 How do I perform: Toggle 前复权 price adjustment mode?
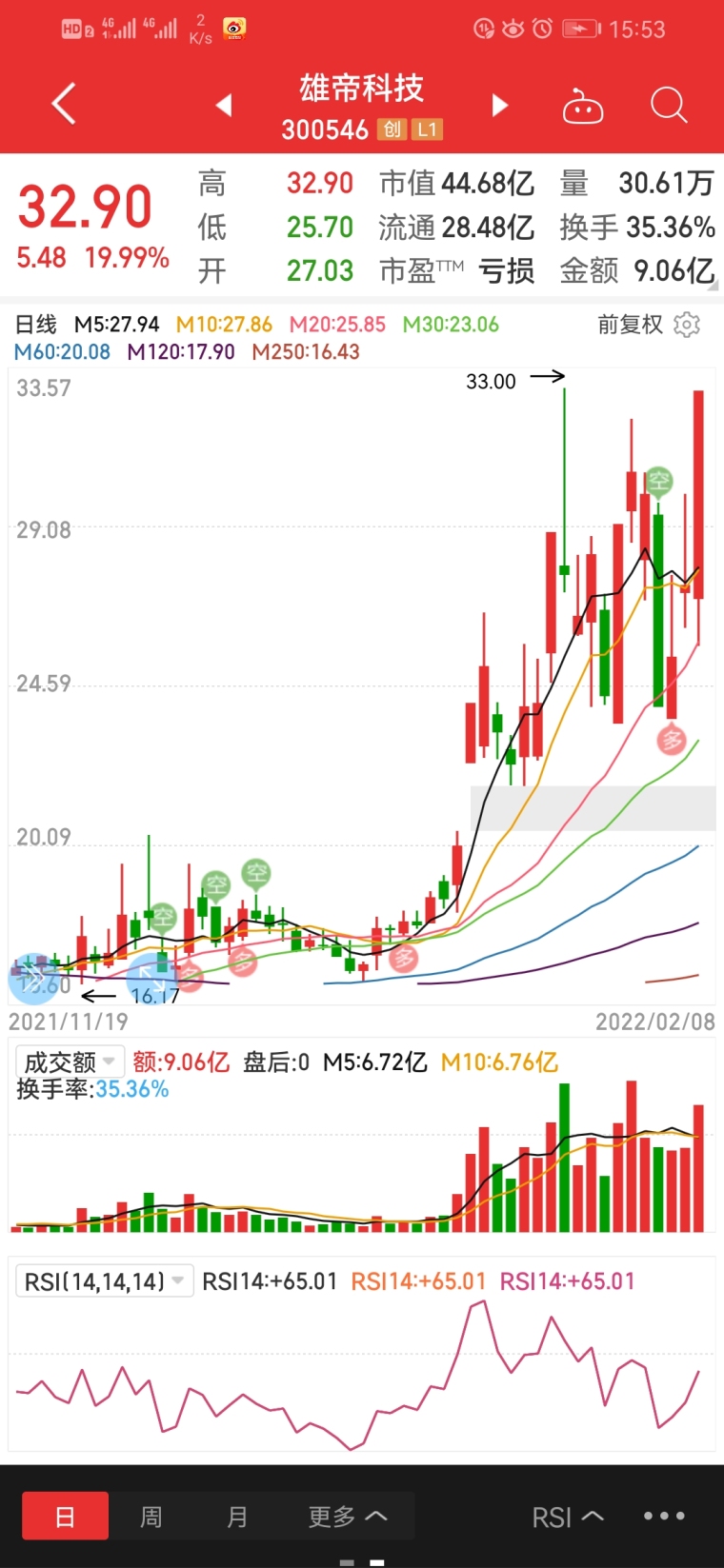tap(631, 325)
